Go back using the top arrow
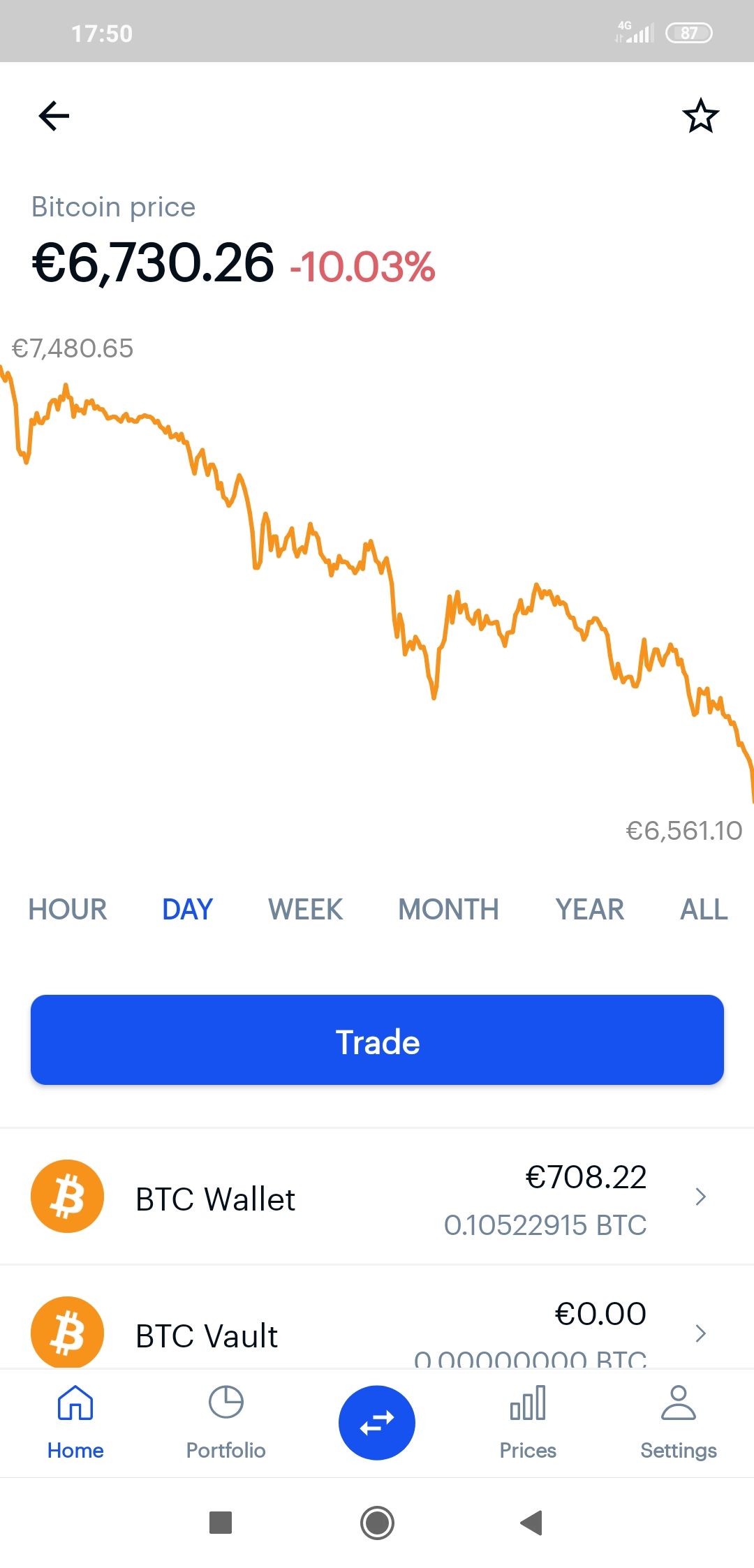The width and height of the screenshot is (754, 1568). tap(54, 116)
